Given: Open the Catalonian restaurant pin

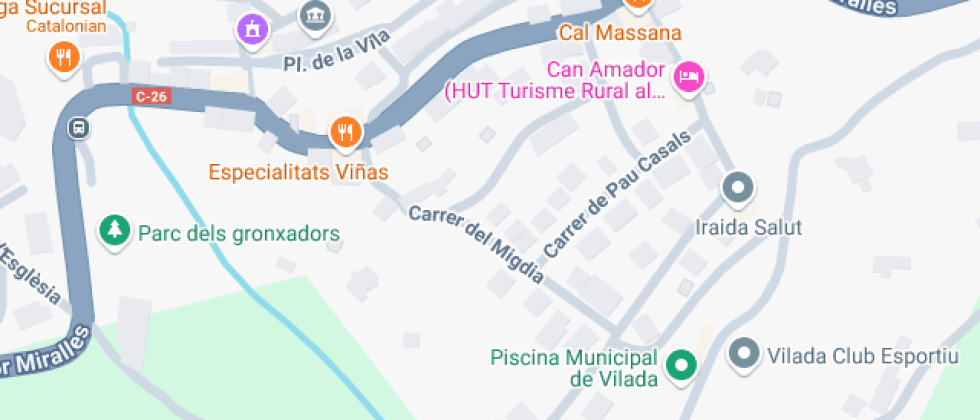Looking at the screenshot, I should [x=64, y=56].
